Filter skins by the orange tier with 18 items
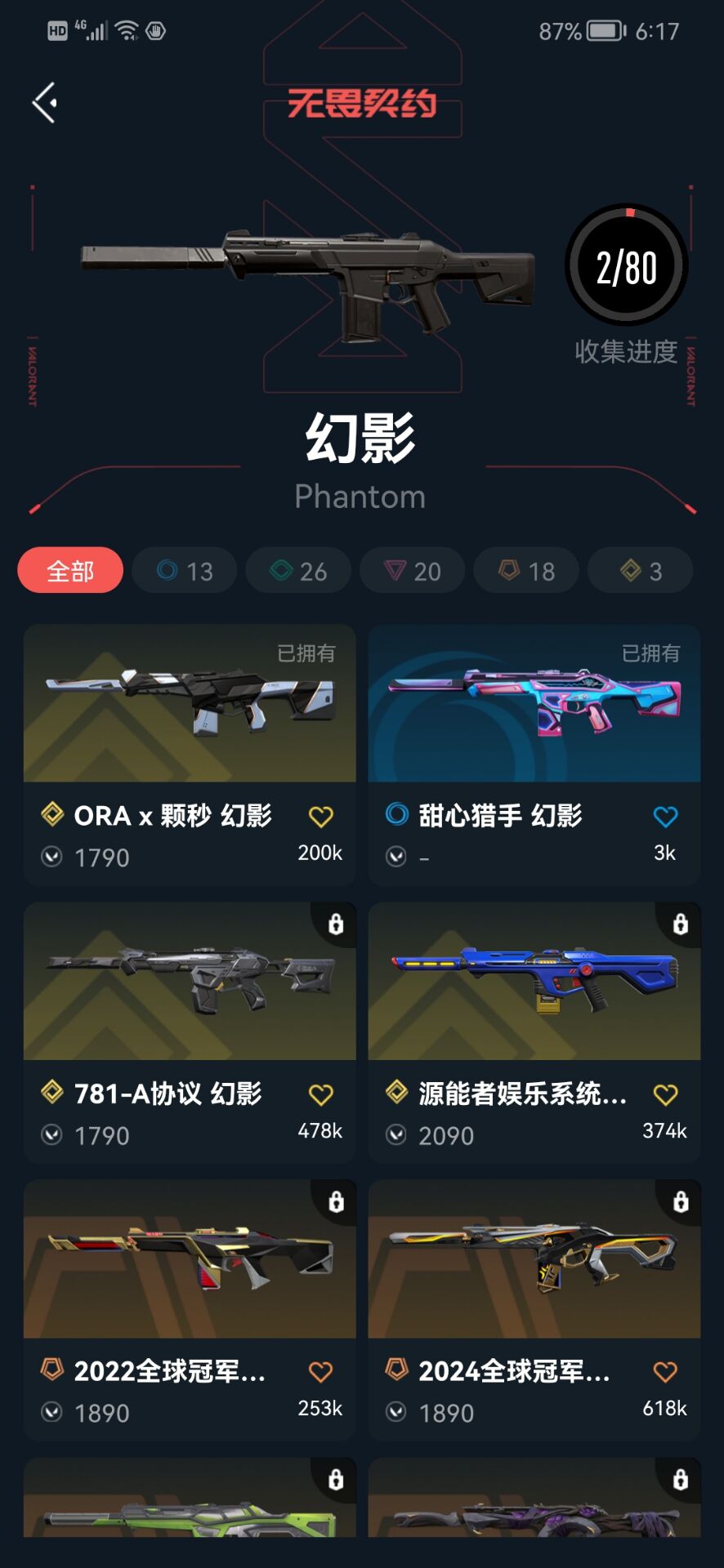This screenshot has height=1568, width=724. pyautogui.click(x=526, y=570)
